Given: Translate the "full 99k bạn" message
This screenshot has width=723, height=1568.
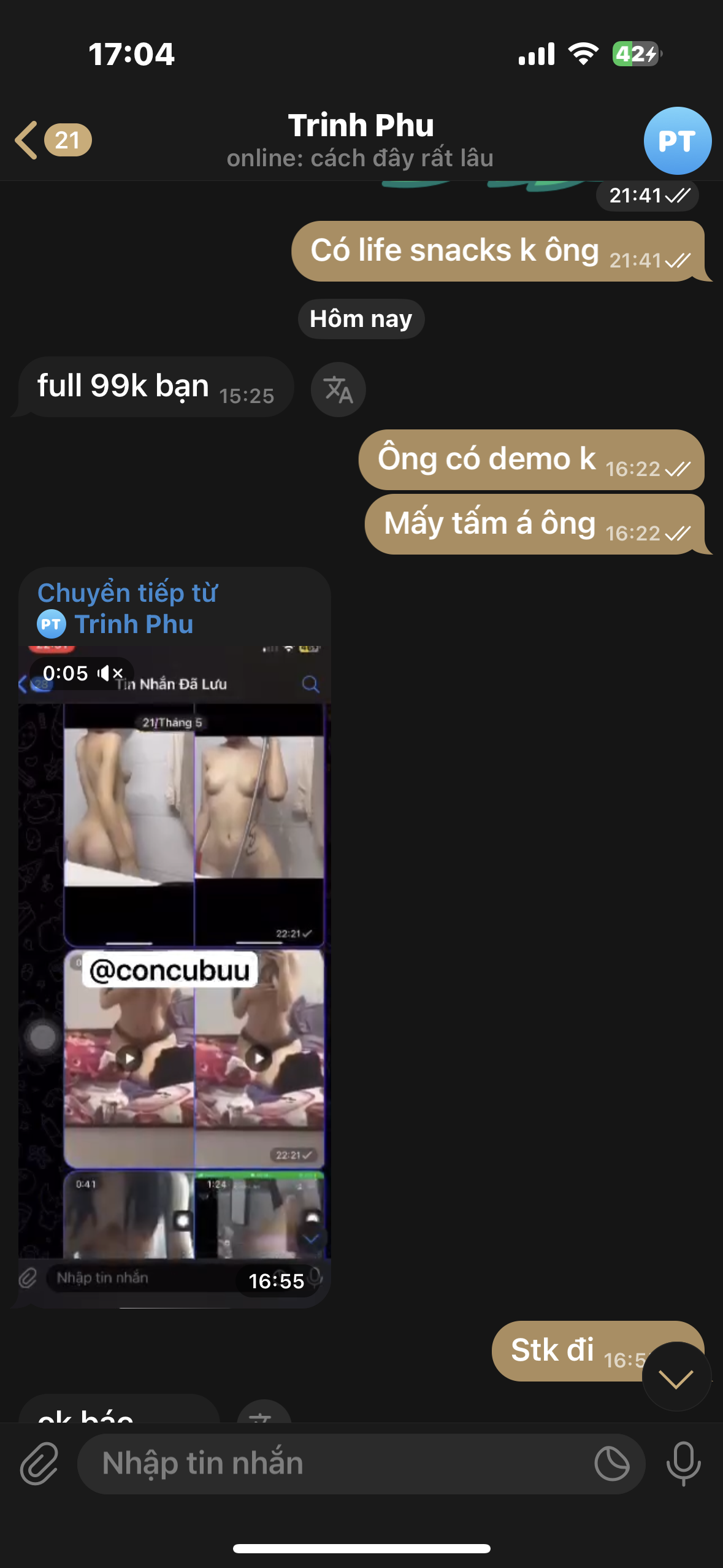Looking at the screenshot, I should coord(338,390).
